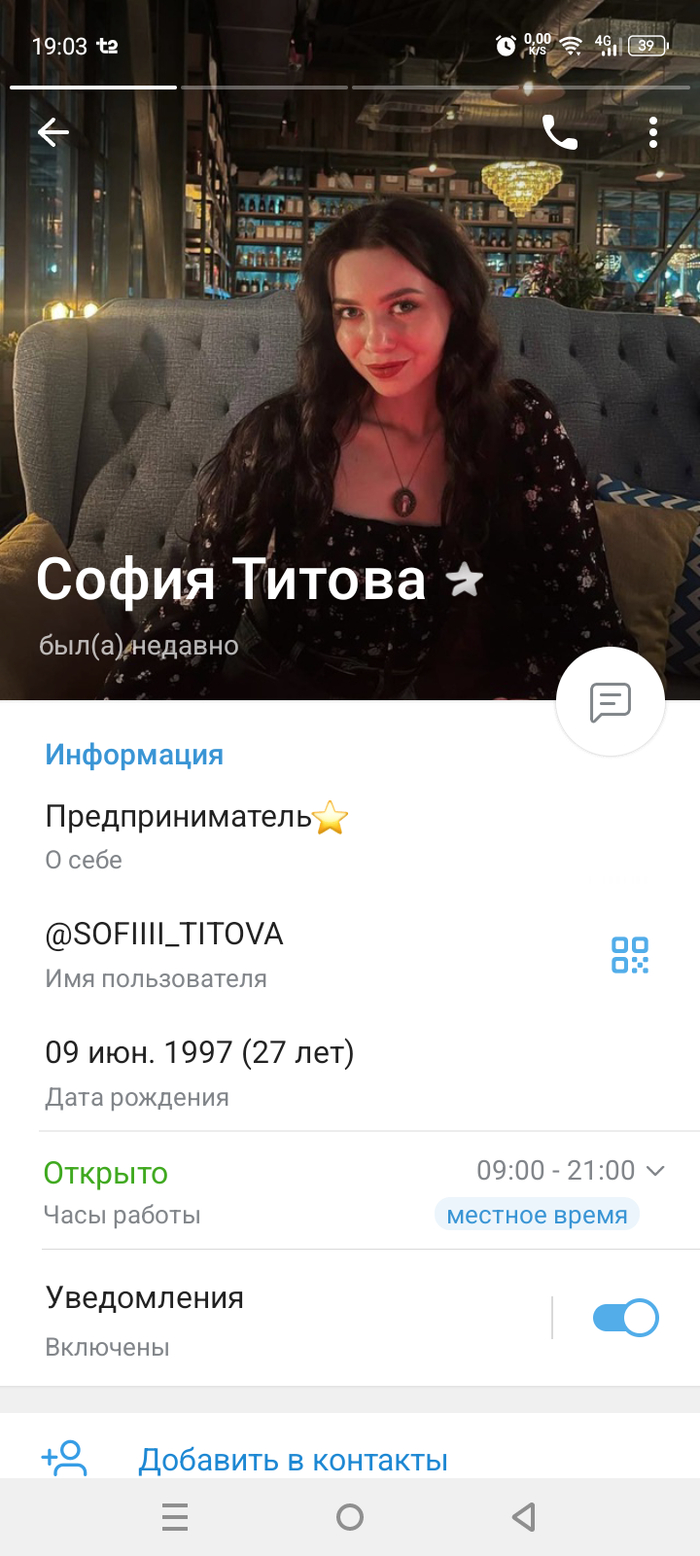Turn off the Уведомления switch
The image size is (700, 1556).
tap(625, 1318)
